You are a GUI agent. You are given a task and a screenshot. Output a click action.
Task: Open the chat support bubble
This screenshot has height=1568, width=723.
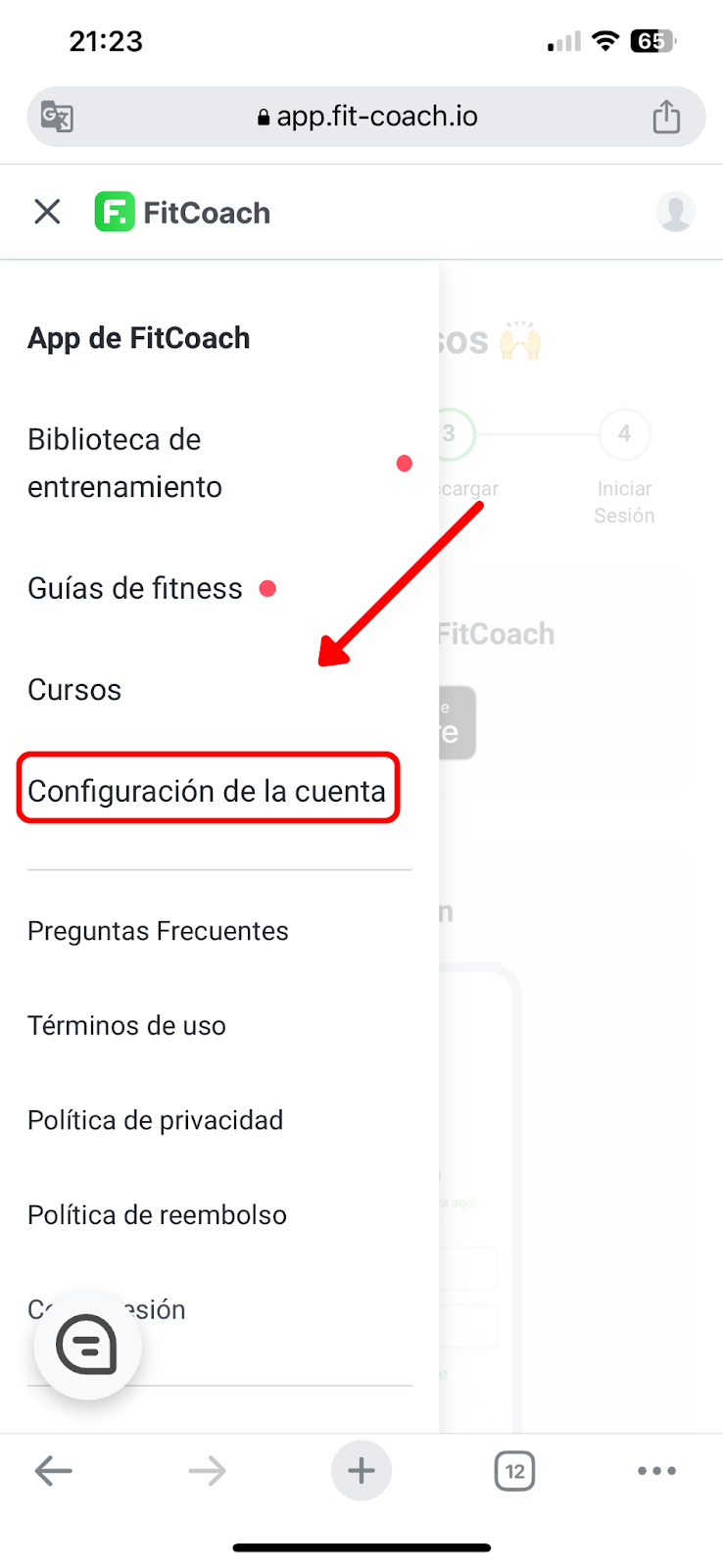[88, 1345]
